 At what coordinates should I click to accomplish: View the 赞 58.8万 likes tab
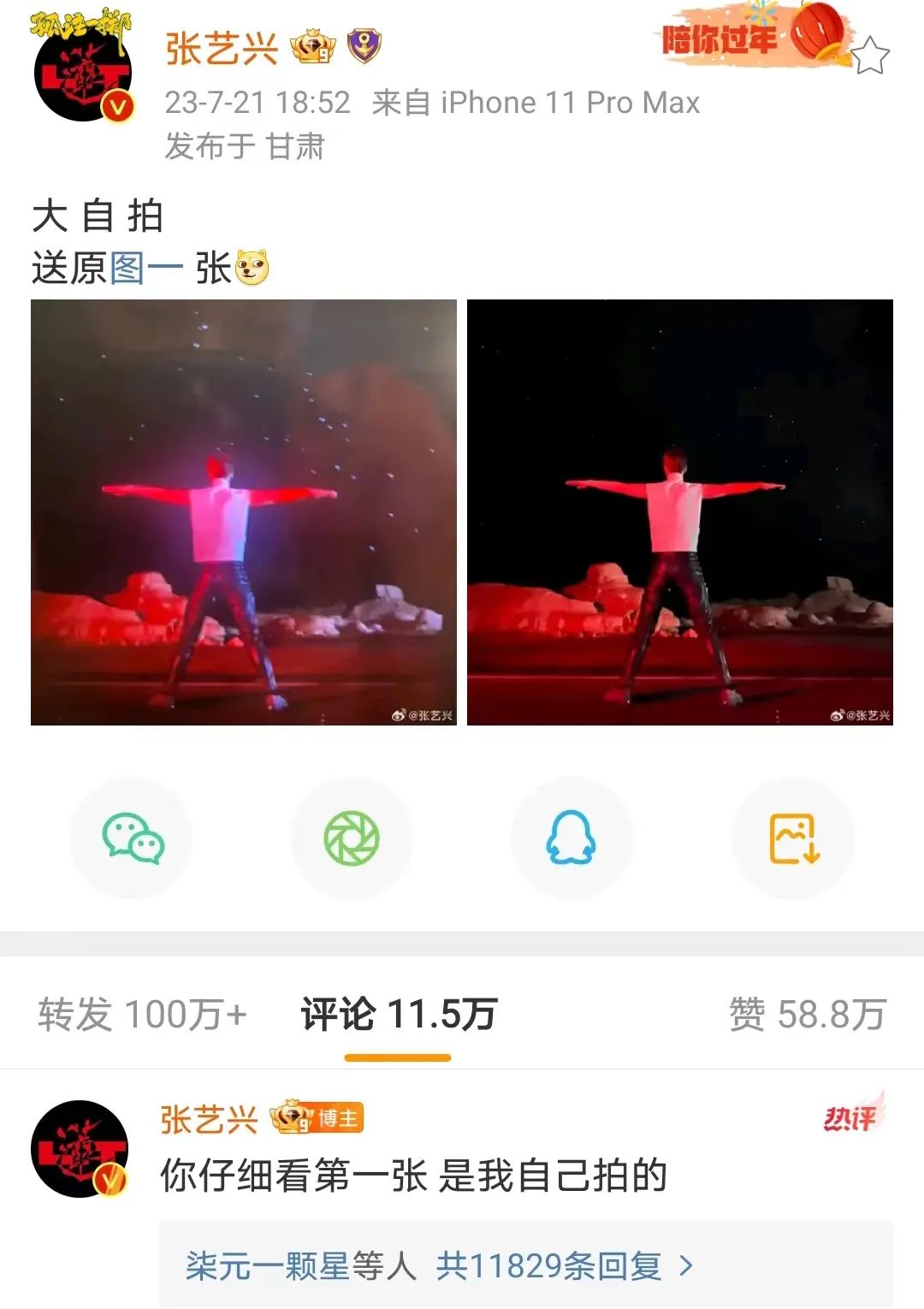pos(806,1015)
